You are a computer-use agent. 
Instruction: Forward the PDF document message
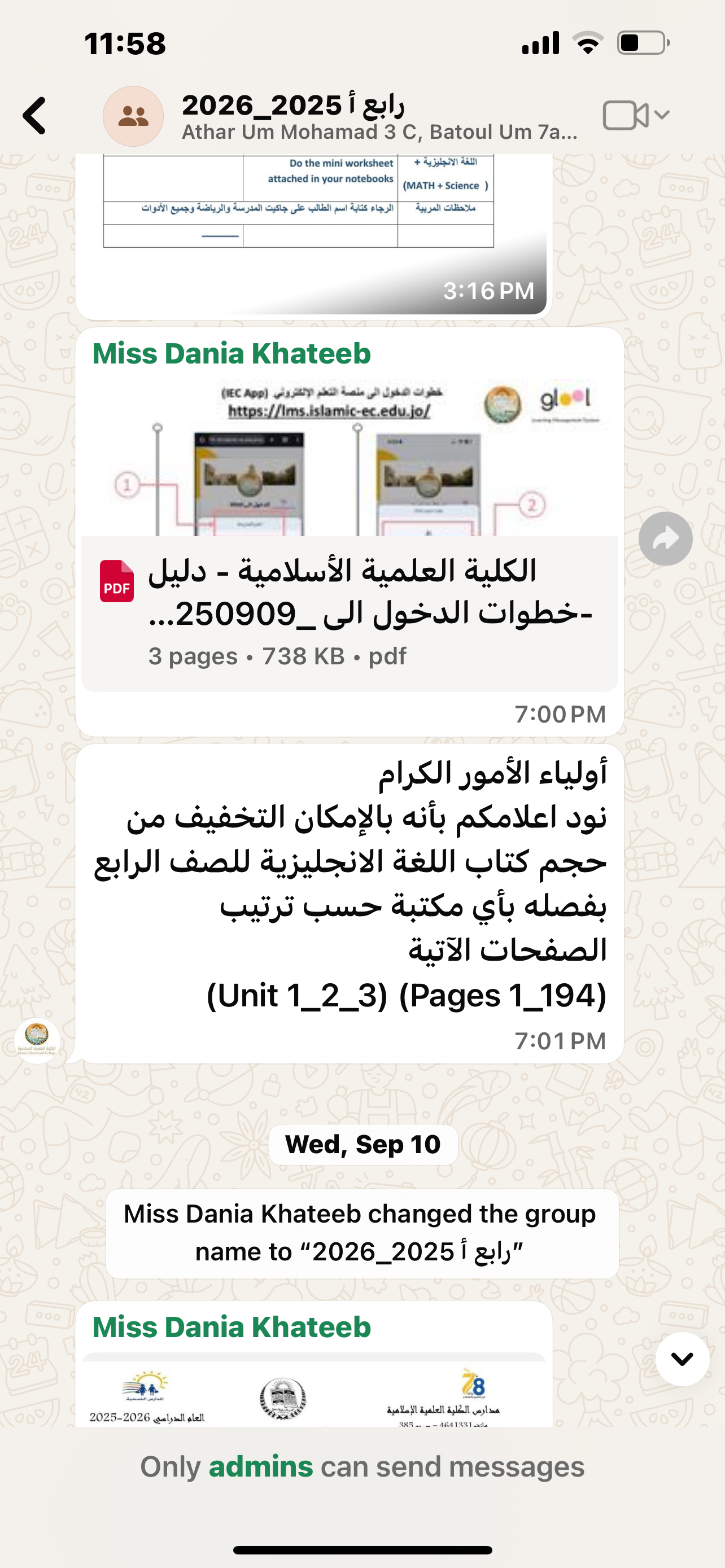(665, 538)
